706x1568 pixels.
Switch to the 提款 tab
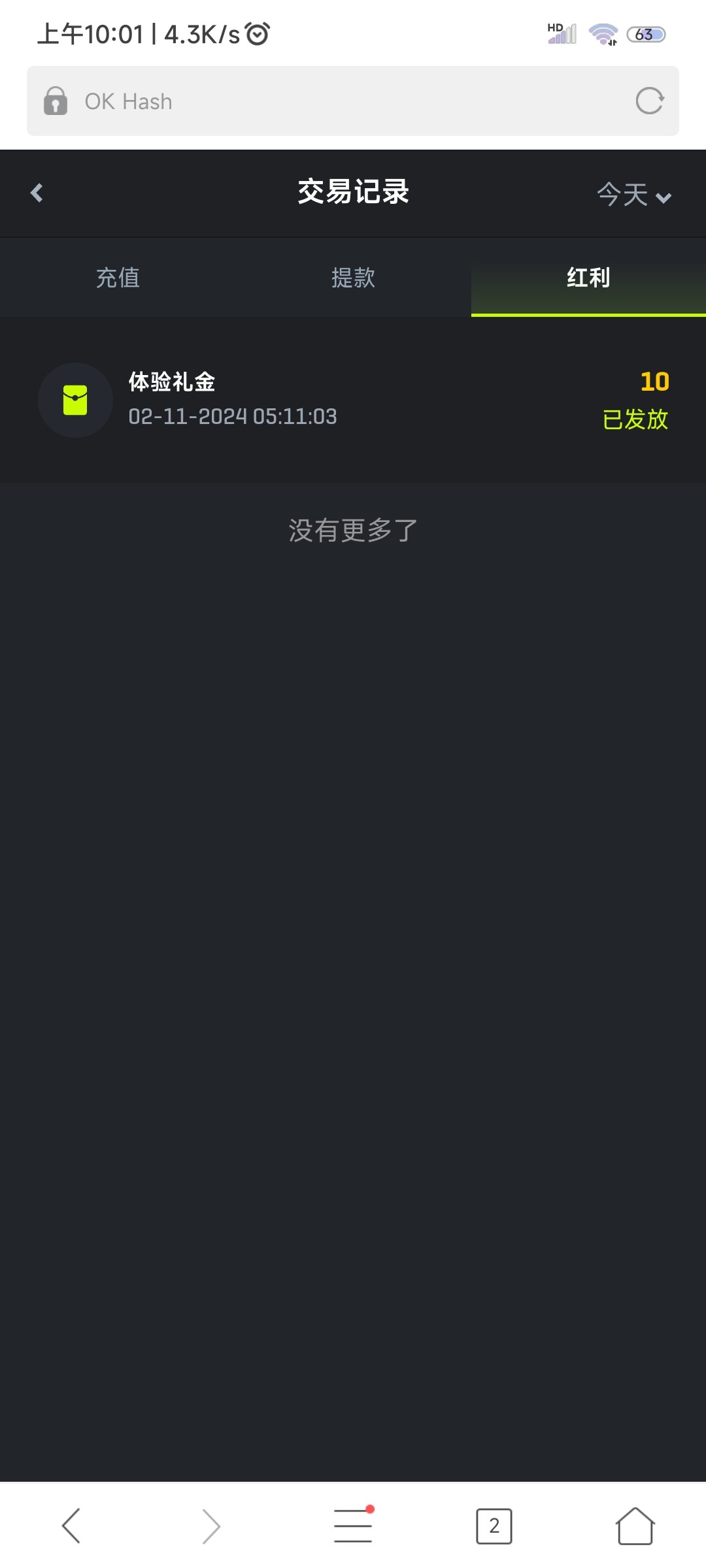point(353,278)
